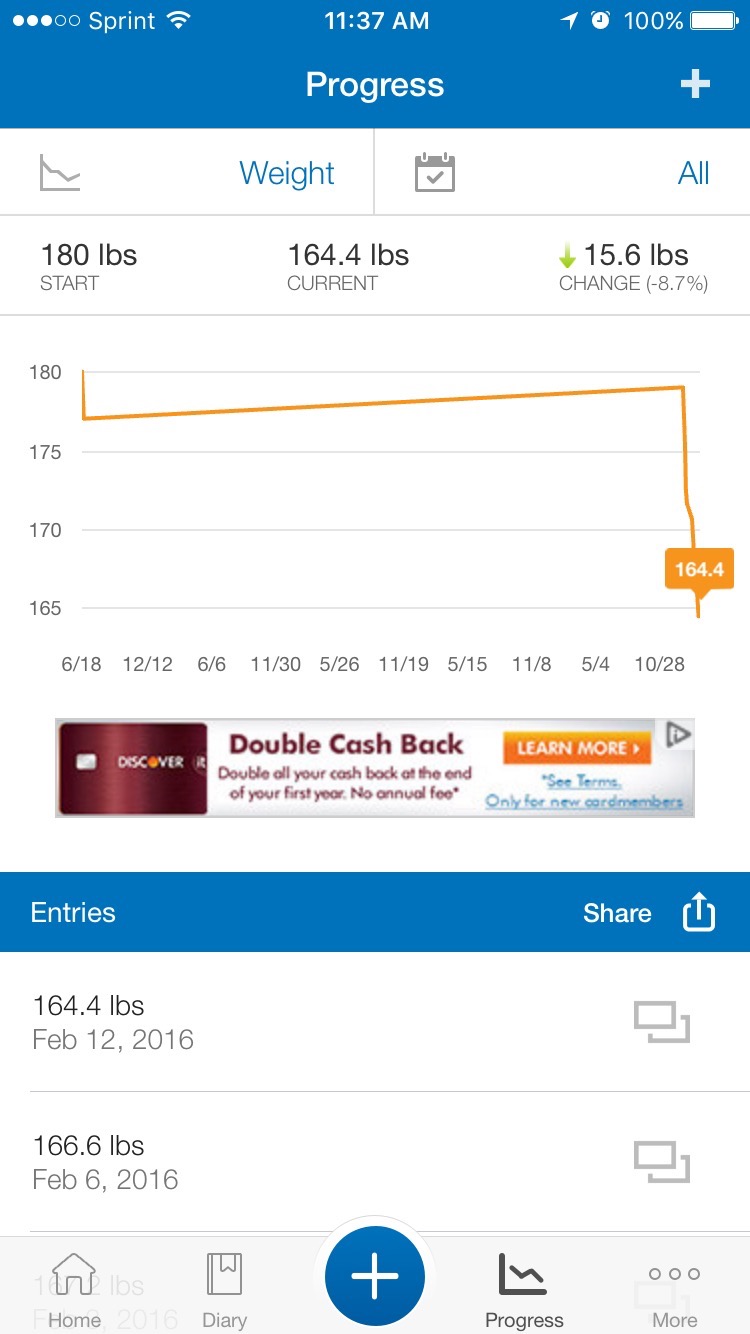This screenshot has width=750, height=1334.
Task: Tap the blue plus button in tab bar
Action: [x=375, y=1277]
